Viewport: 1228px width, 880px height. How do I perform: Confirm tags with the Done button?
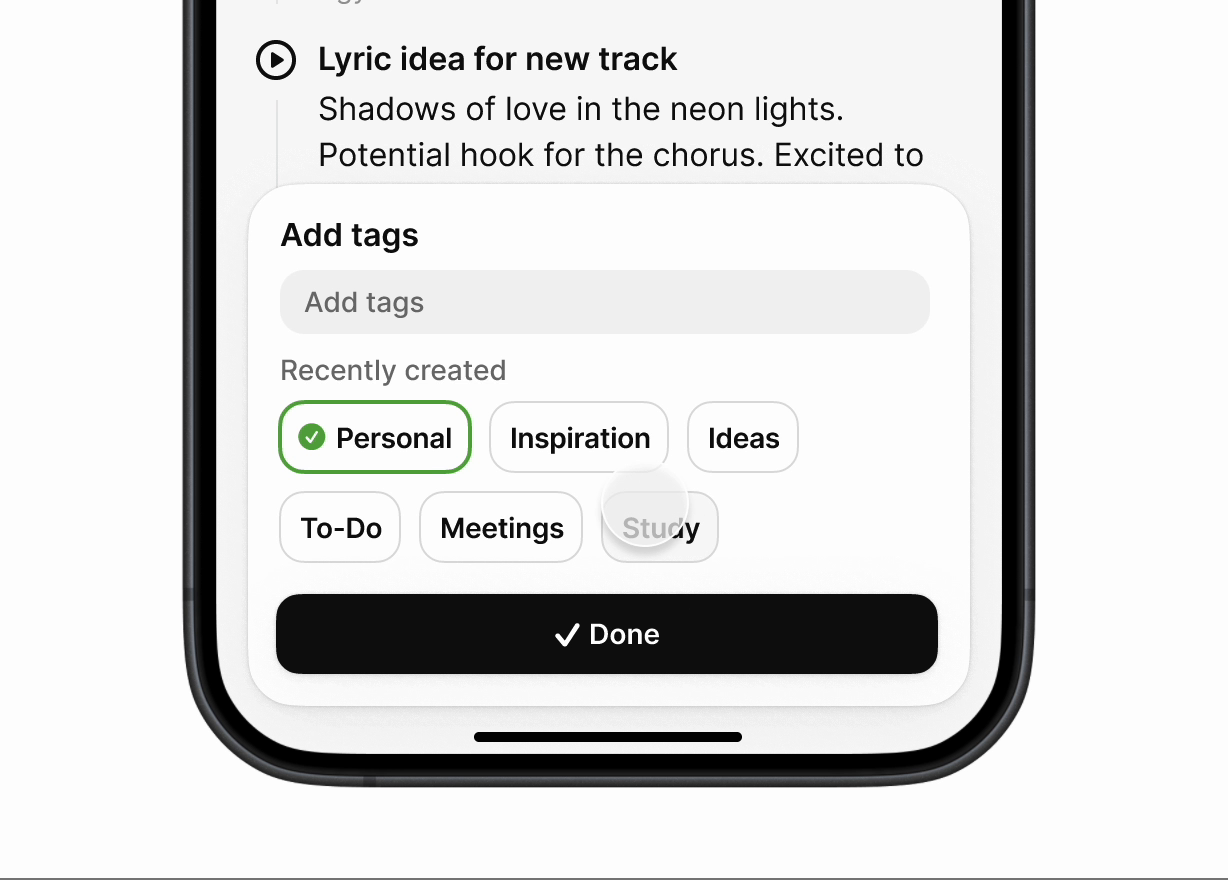point(607,634)
